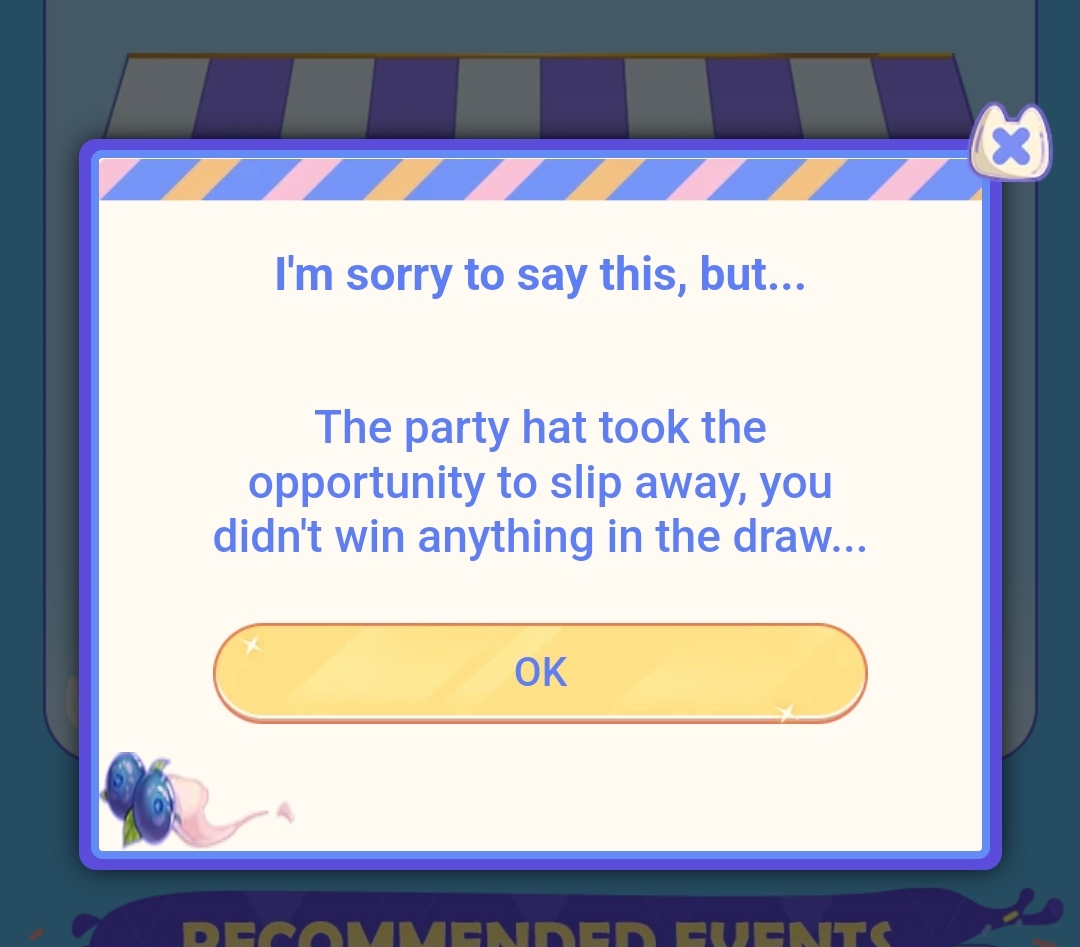
Task: Close the draw result popup
Action: pos(1011,146)
